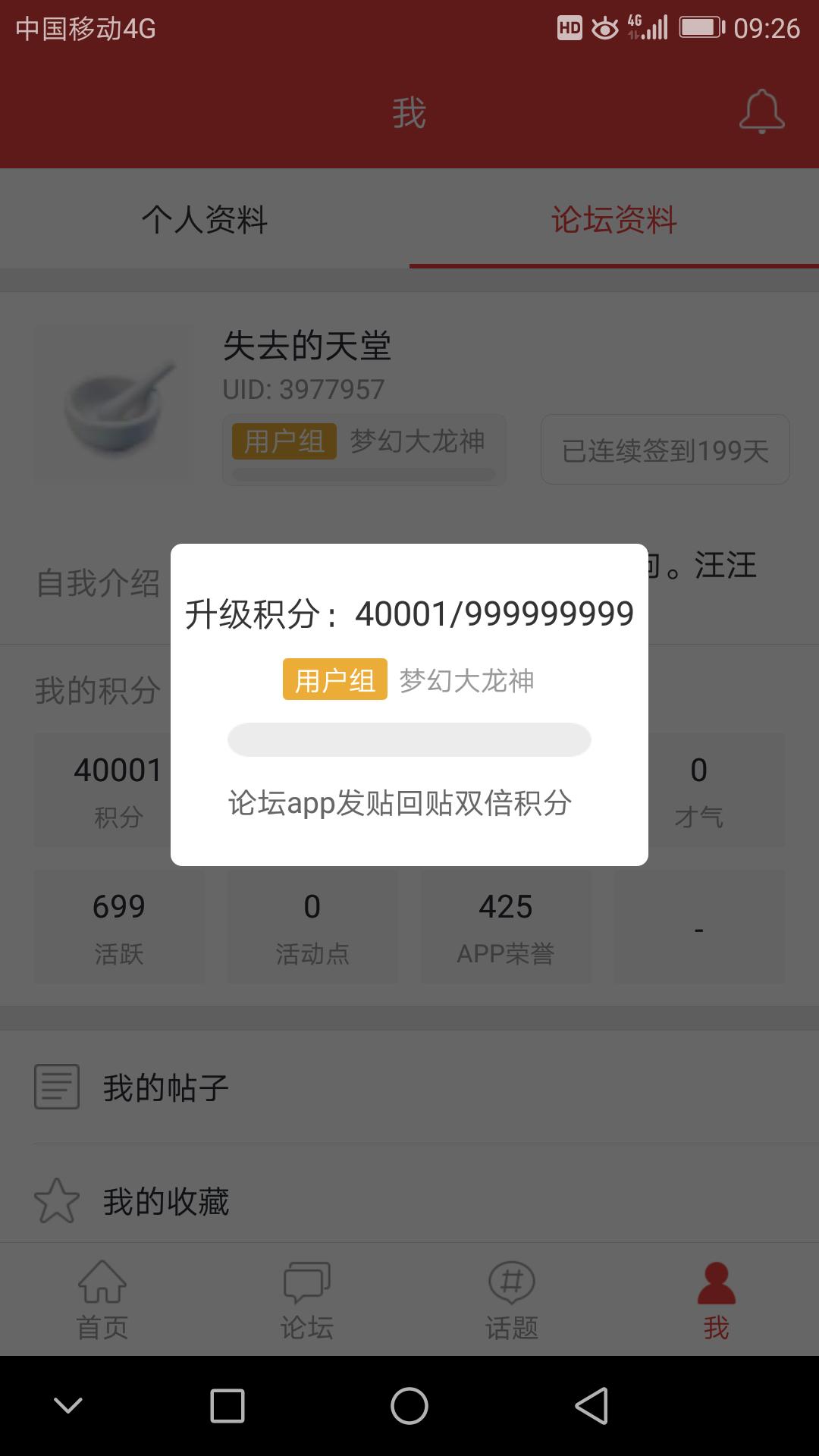Viewport: 819px width, 1456px height.
Task: Tap the system home button
Action: [x=409, y=1406]
